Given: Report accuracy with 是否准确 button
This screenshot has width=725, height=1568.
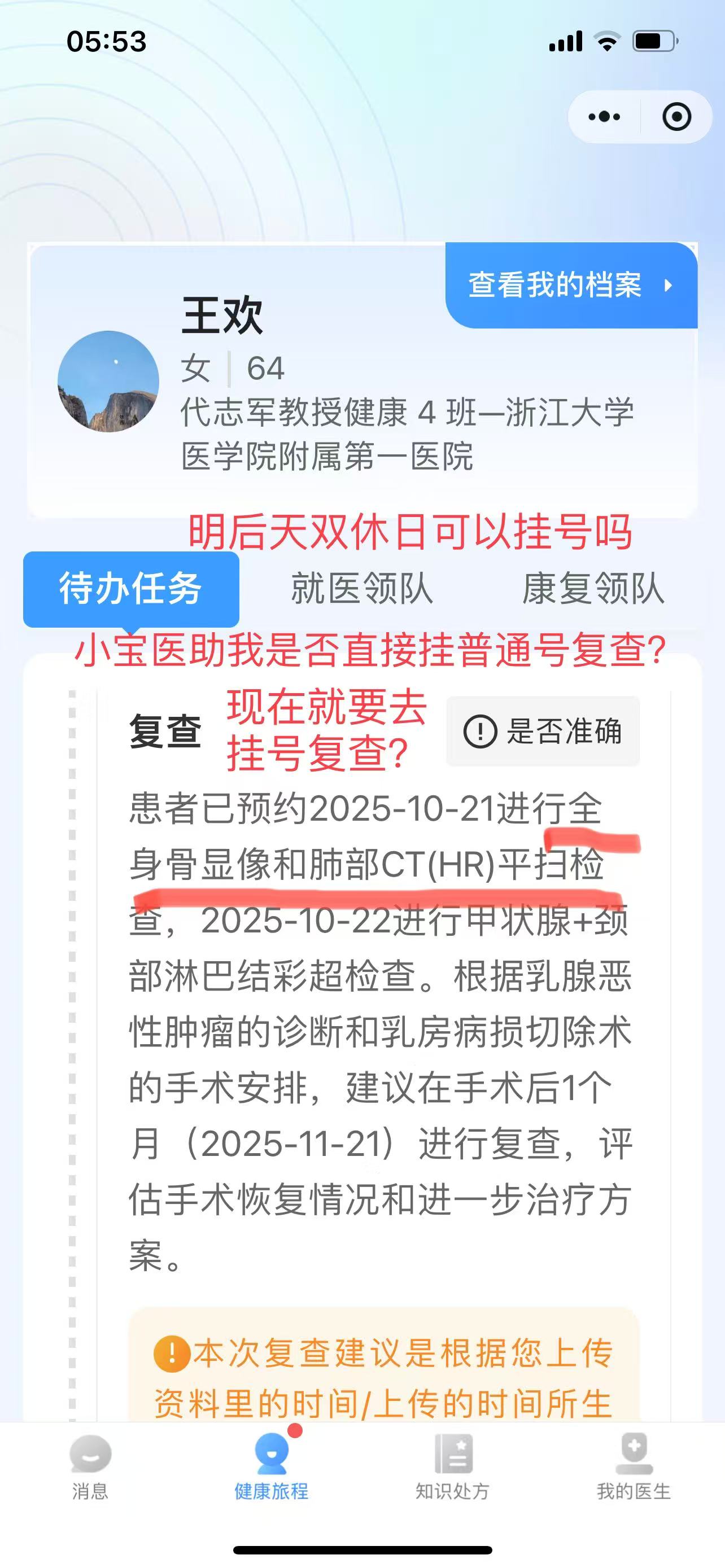Looking at the screenshot, I should click(x=543, y=731).
